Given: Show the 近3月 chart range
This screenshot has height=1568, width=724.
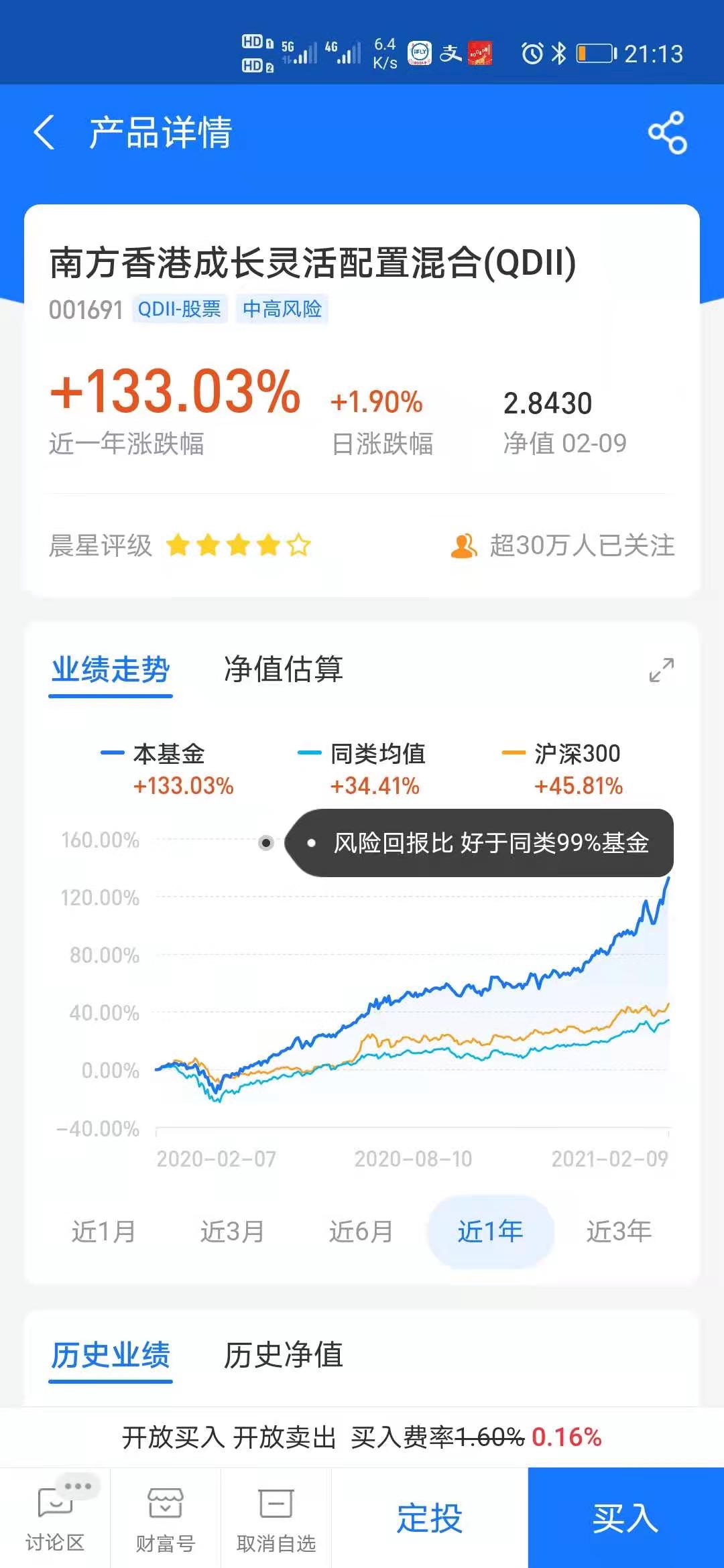Looking at the screenshot, I should pyautogui.click(x=233, y=1231).
